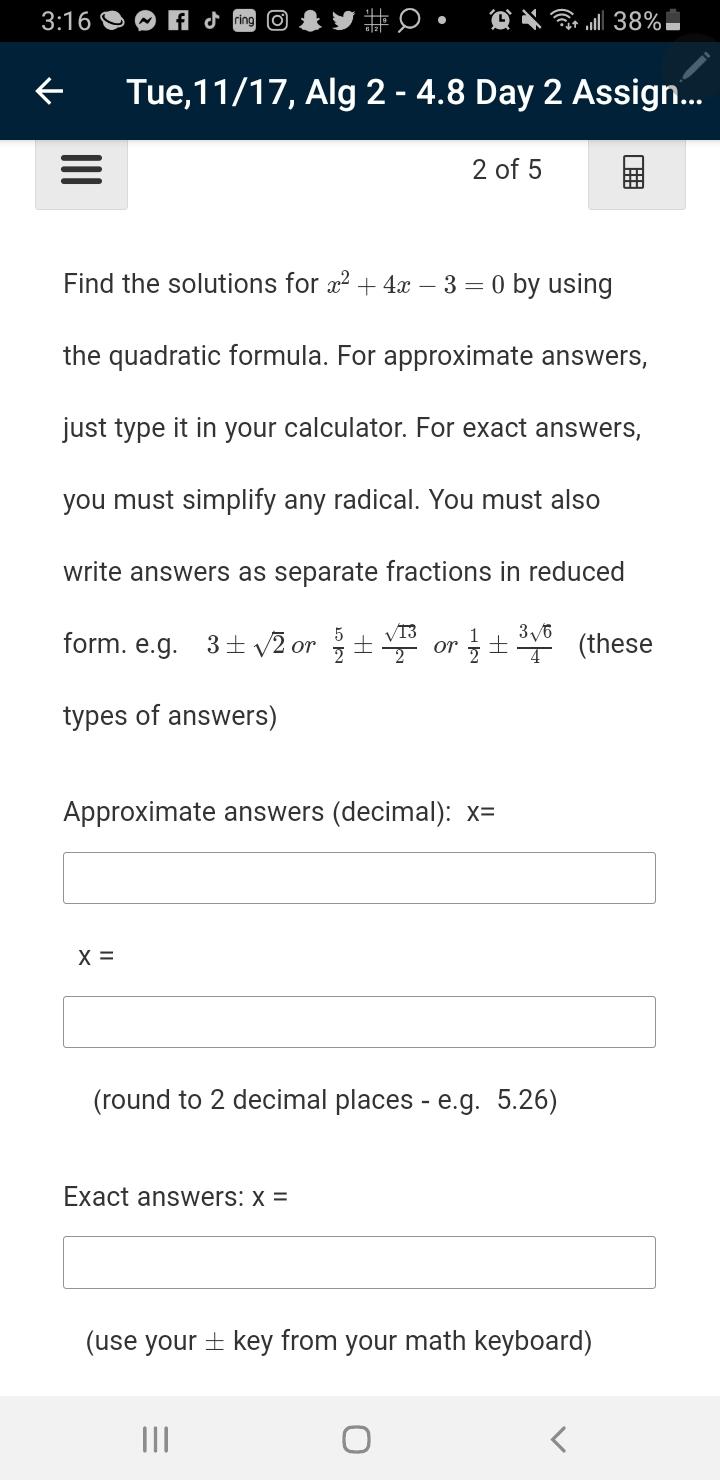Click the second x= answer box

click(x=359, y=1021)
